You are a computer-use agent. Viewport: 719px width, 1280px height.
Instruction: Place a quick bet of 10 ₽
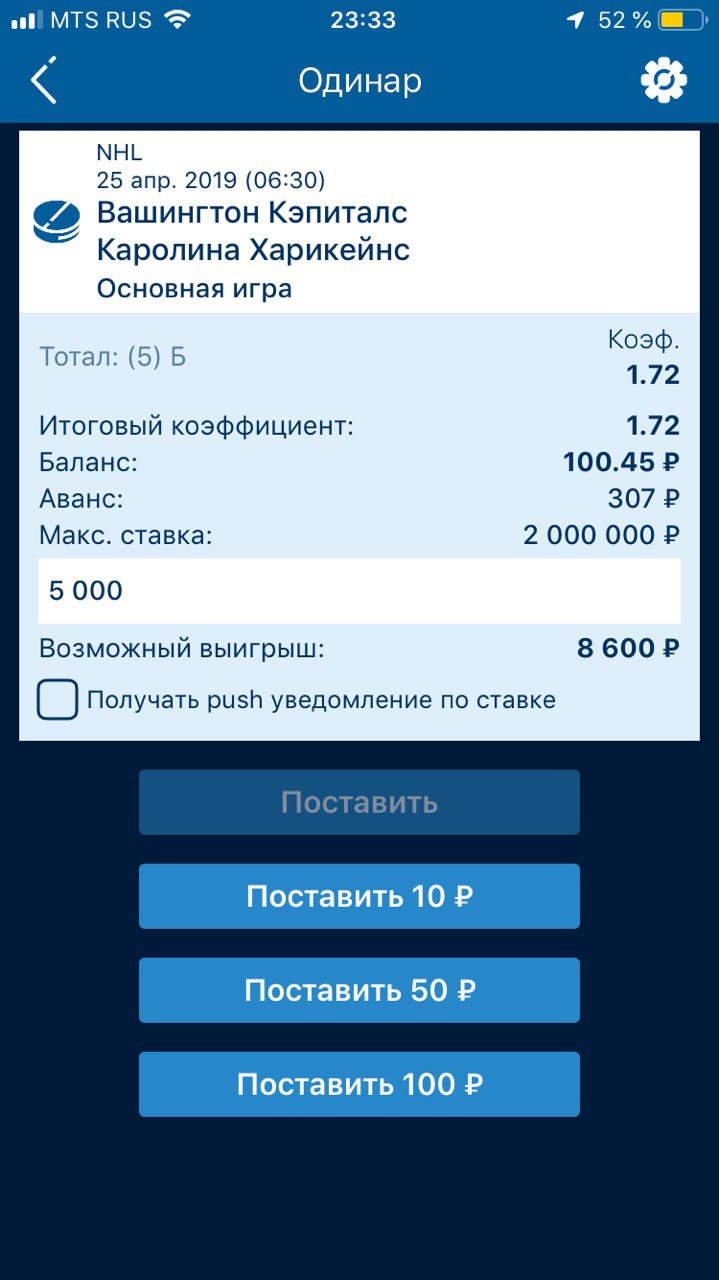pos(359,896)
